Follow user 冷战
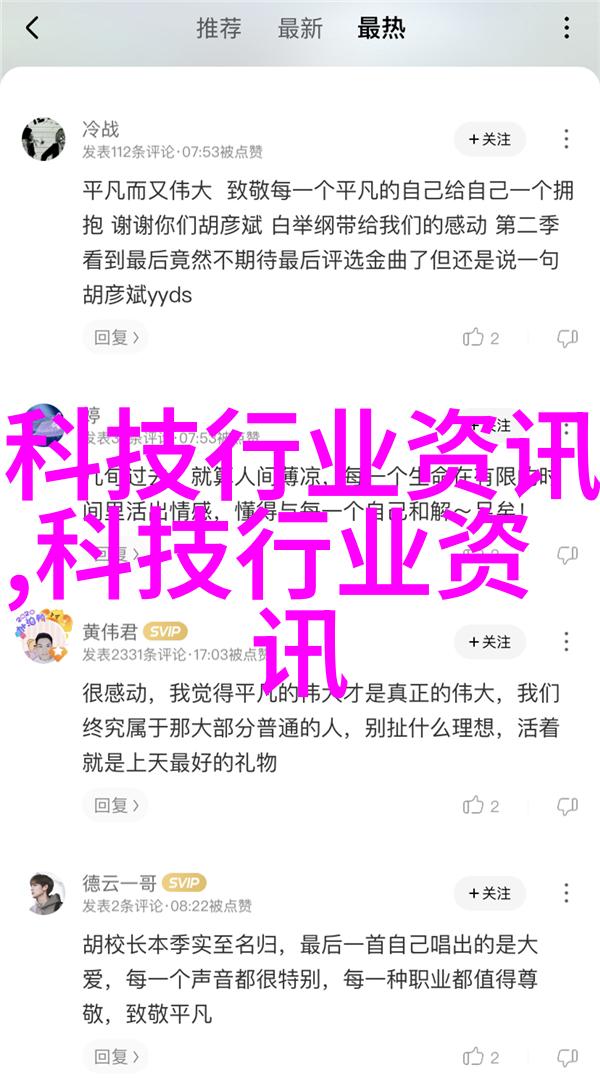The height and width of the screenshot is (1083, 600). pyautogui.click(x=489, y=140)
